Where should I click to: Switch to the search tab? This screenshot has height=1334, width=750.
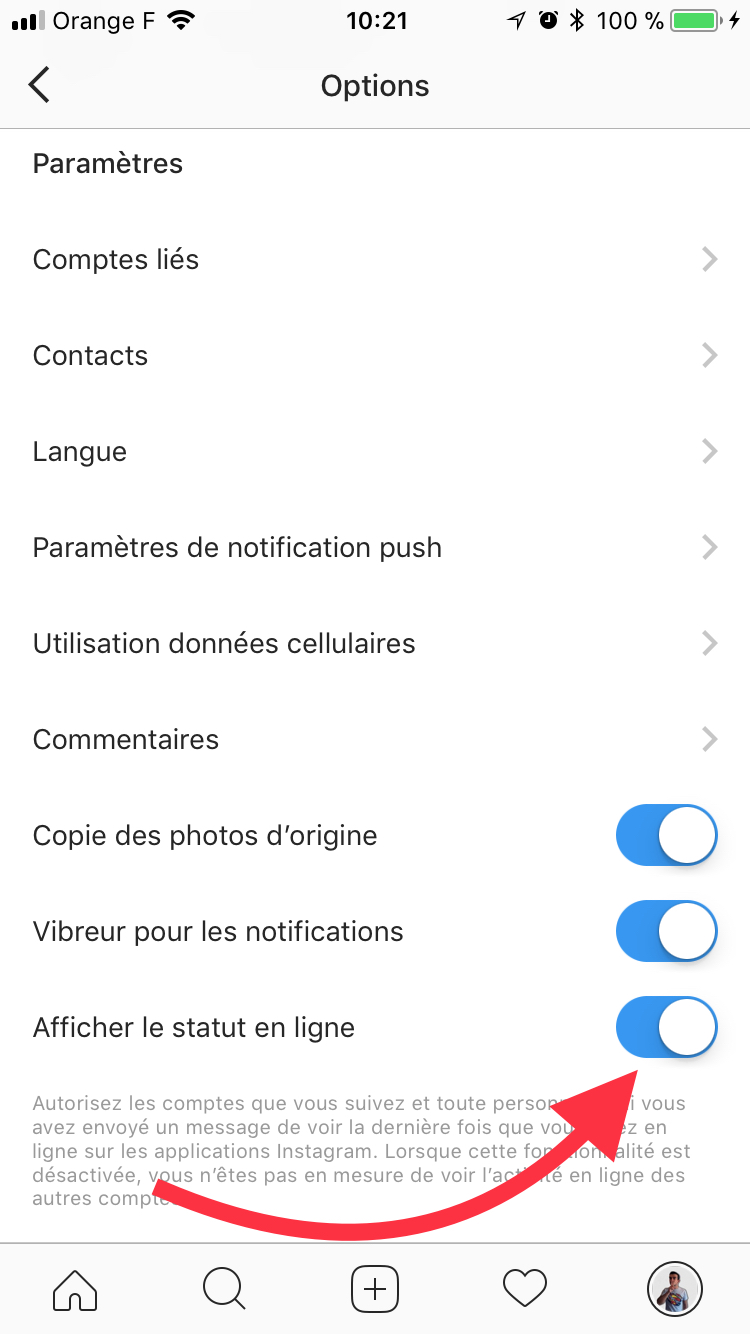[x=225, y=1289]
